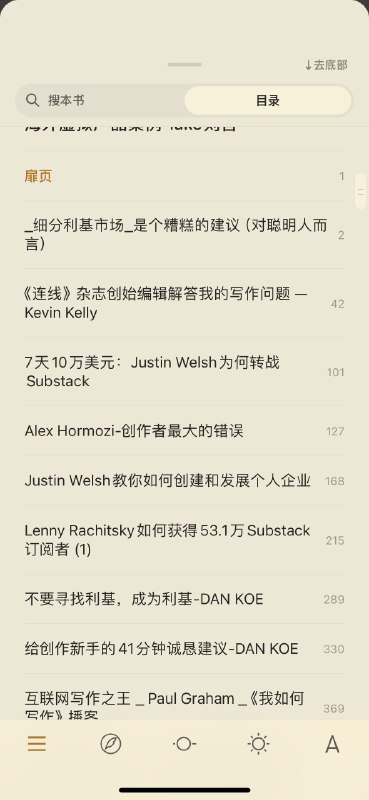The width and height of the screenshot is (369, 800).
Task: Open the 扉页 chapter
Action: click(x=184, y=176)
